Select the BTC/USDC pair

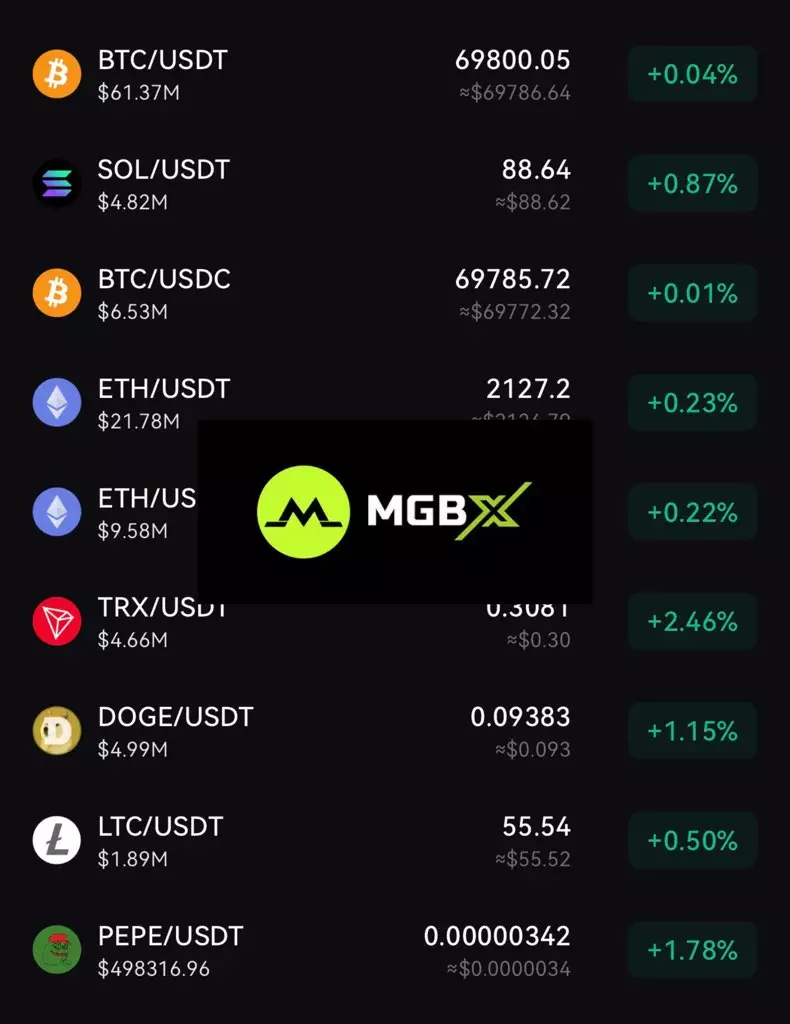click(x=395, y=294)
